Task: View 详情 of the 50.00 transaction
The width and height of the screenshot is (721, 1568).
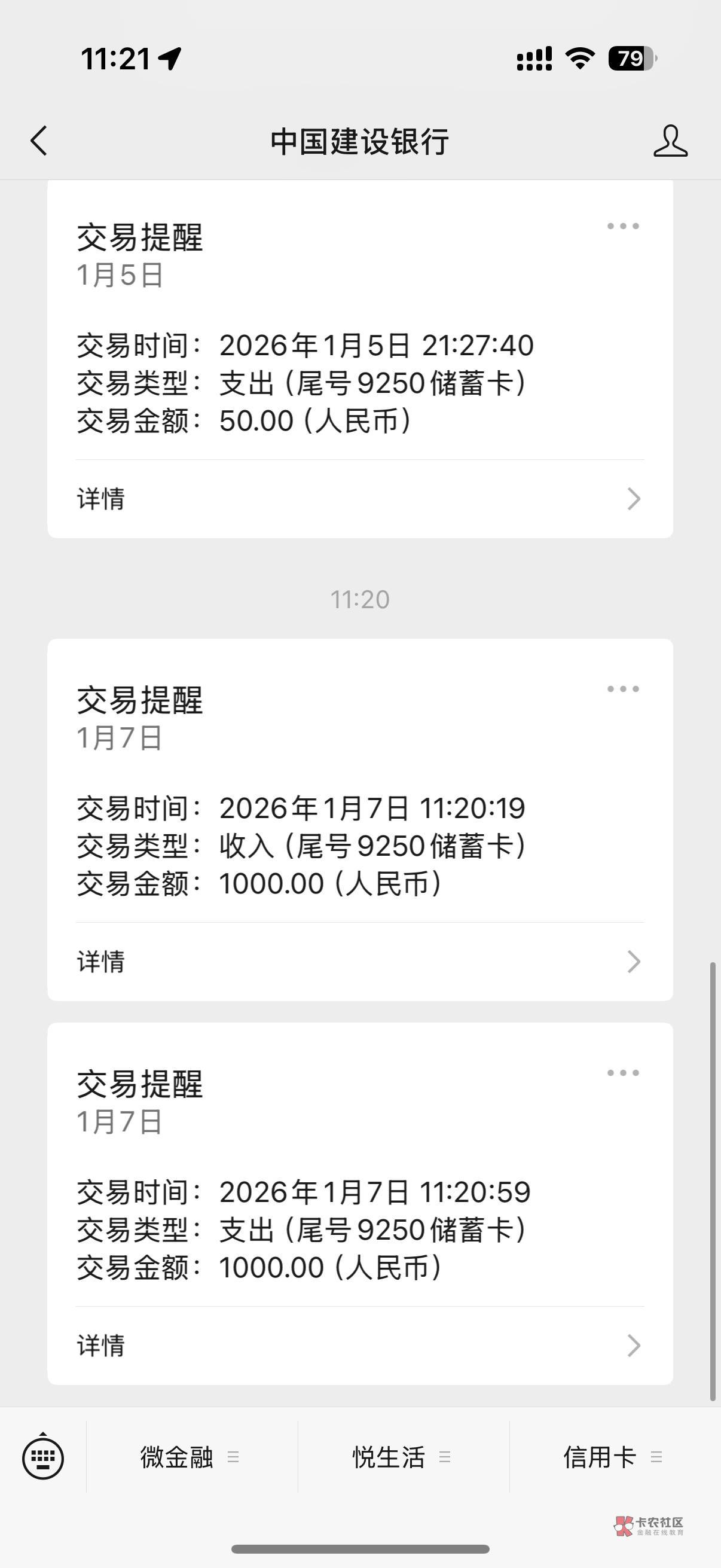Action: coord(359,499)
